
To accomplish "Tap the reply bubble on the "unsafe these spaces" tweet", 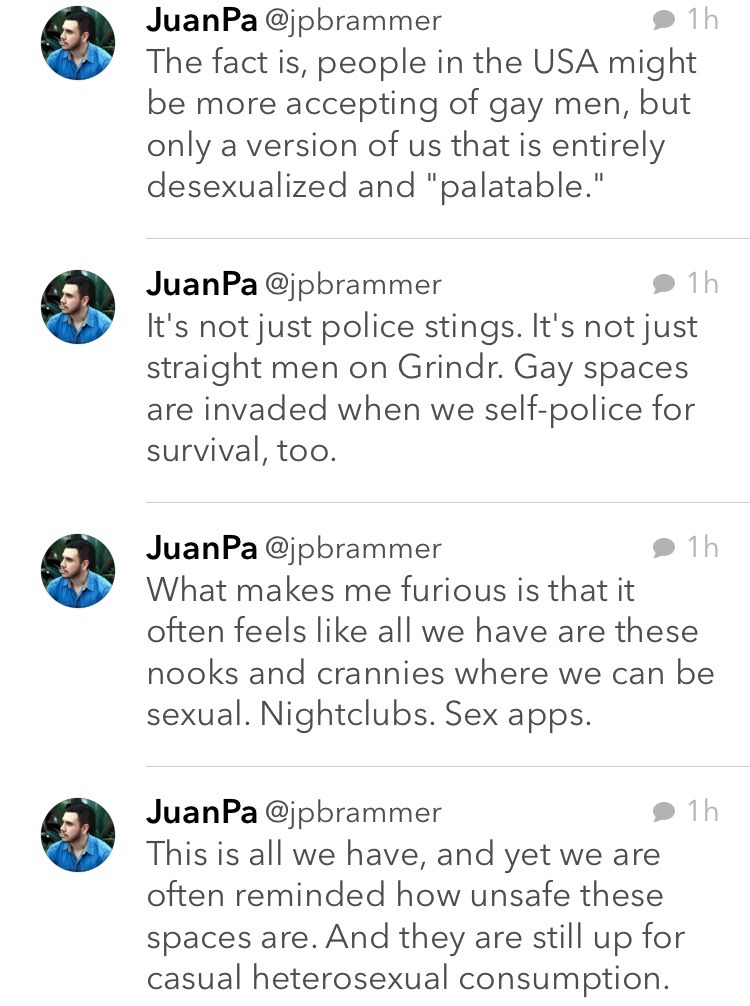I will [x=663, y=812].
